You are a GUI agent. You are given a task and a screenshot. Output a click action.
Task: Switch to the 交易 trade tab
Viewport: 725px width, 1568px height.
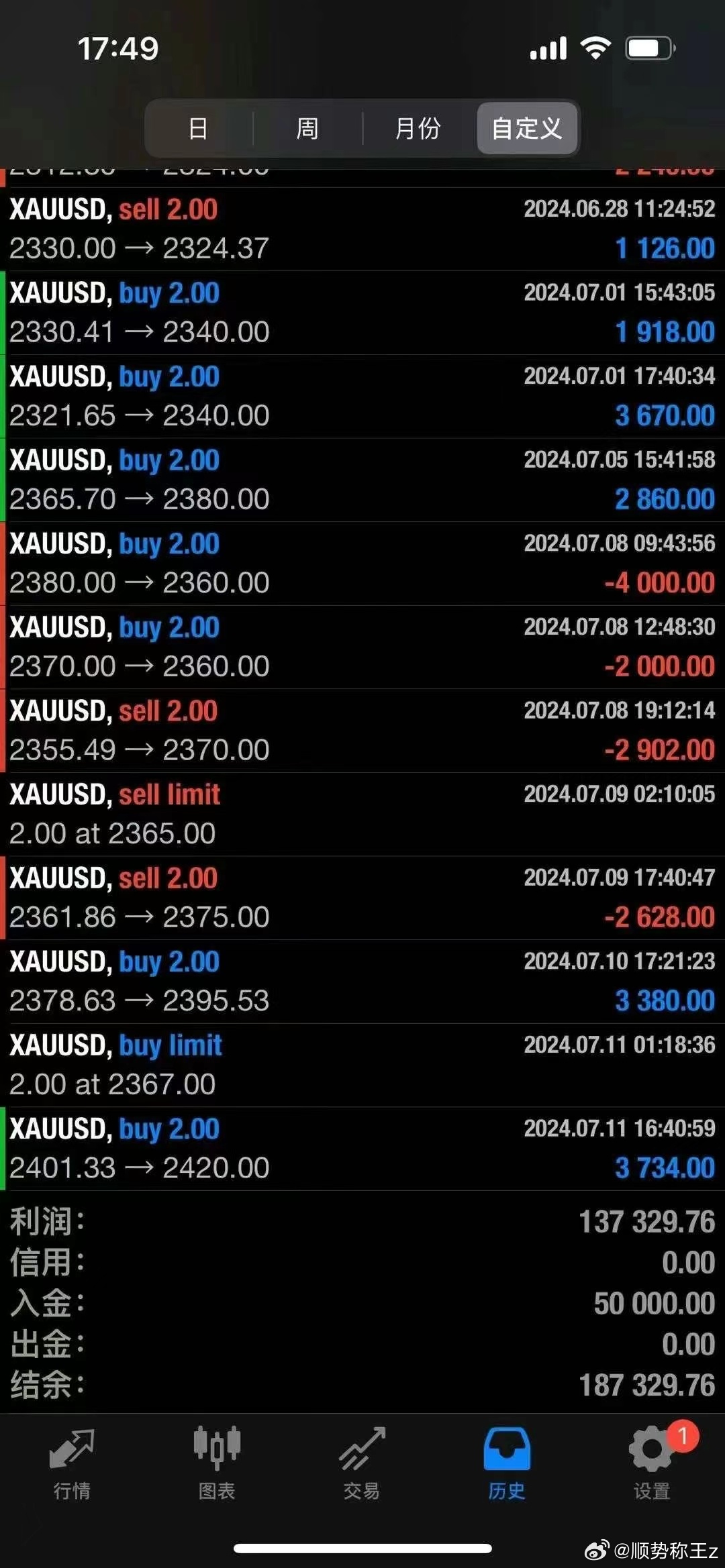[x=362, y=1463]
